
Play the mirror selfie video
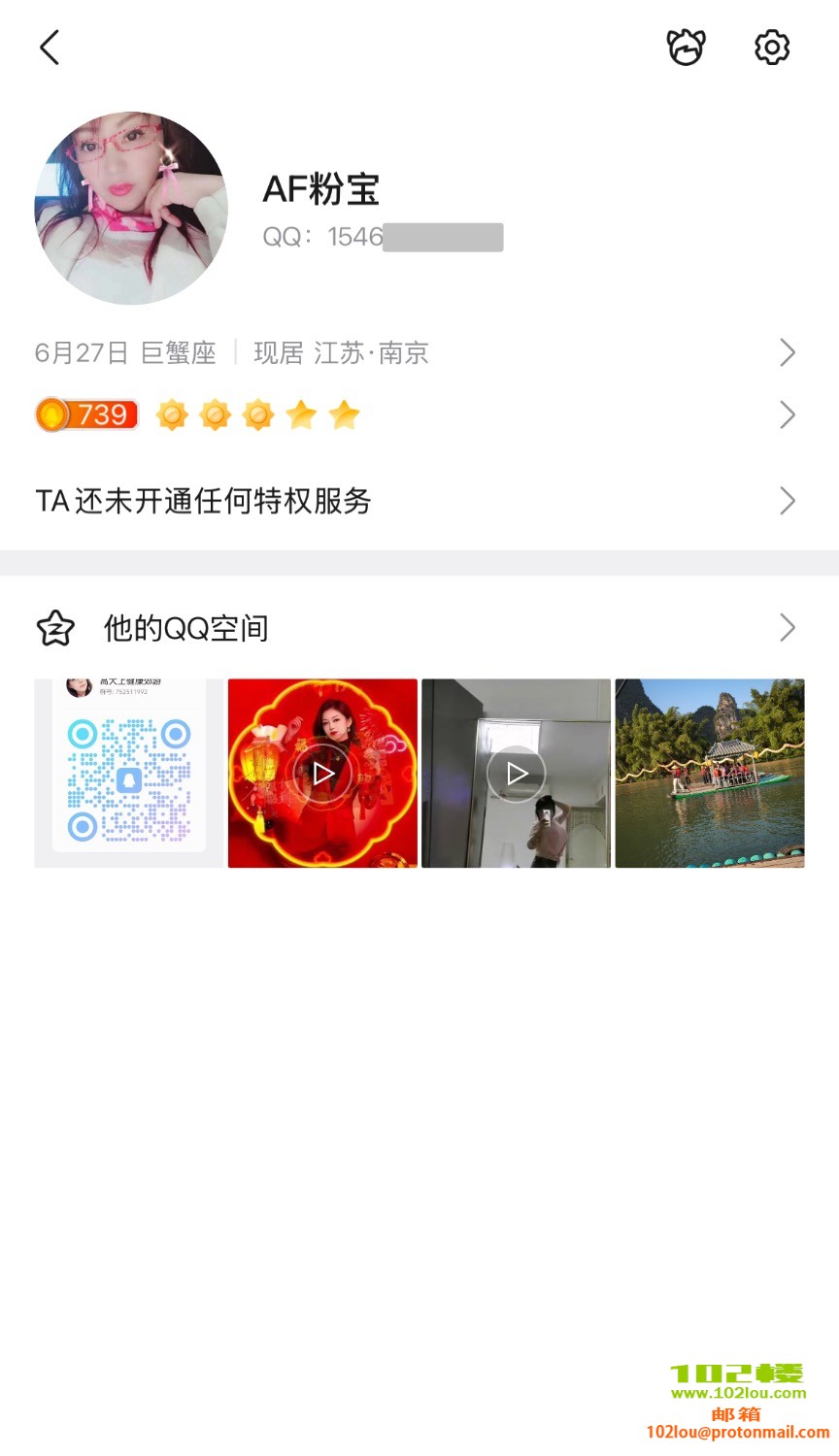(516, 773)
